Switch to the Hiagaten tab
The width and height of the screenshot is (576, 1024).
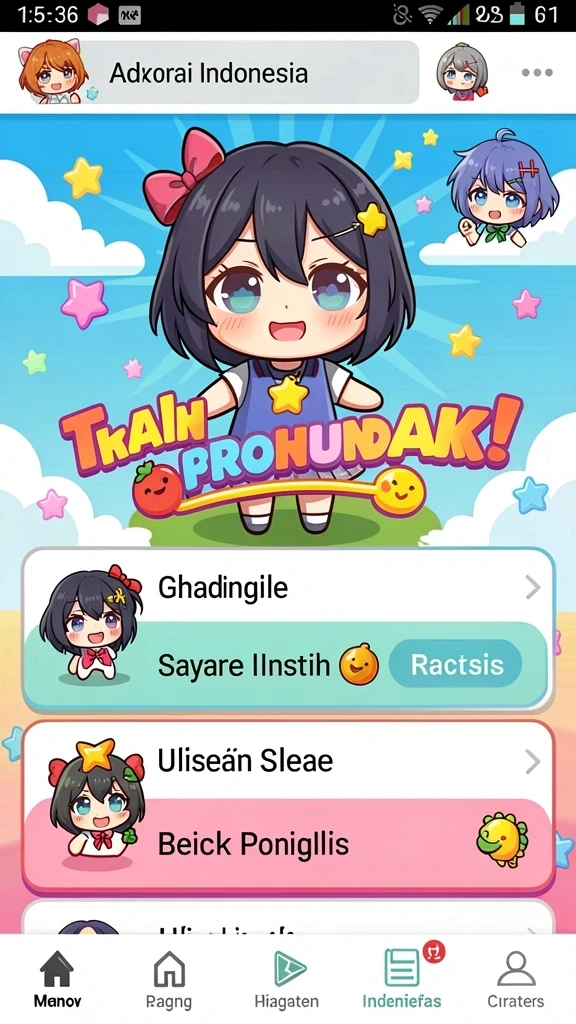[287, 980]
